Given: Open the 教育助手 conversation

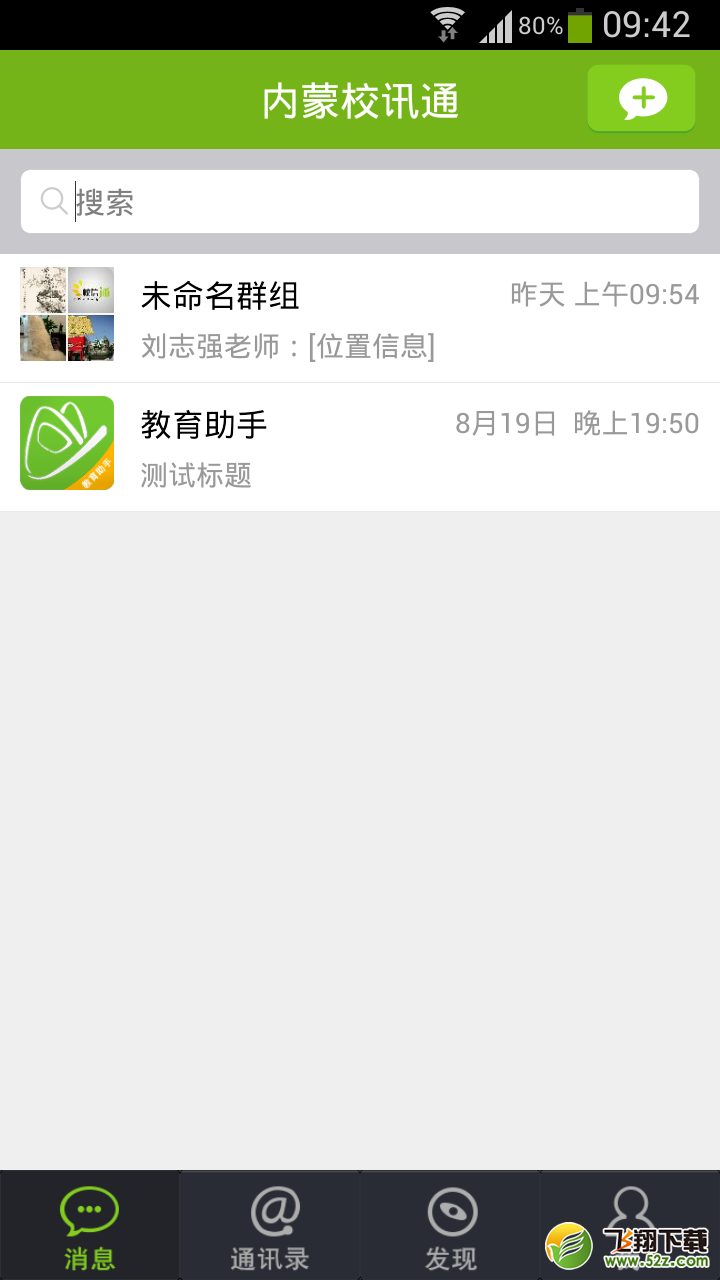Looking at the screenshot, I should [x=360, y=447].
